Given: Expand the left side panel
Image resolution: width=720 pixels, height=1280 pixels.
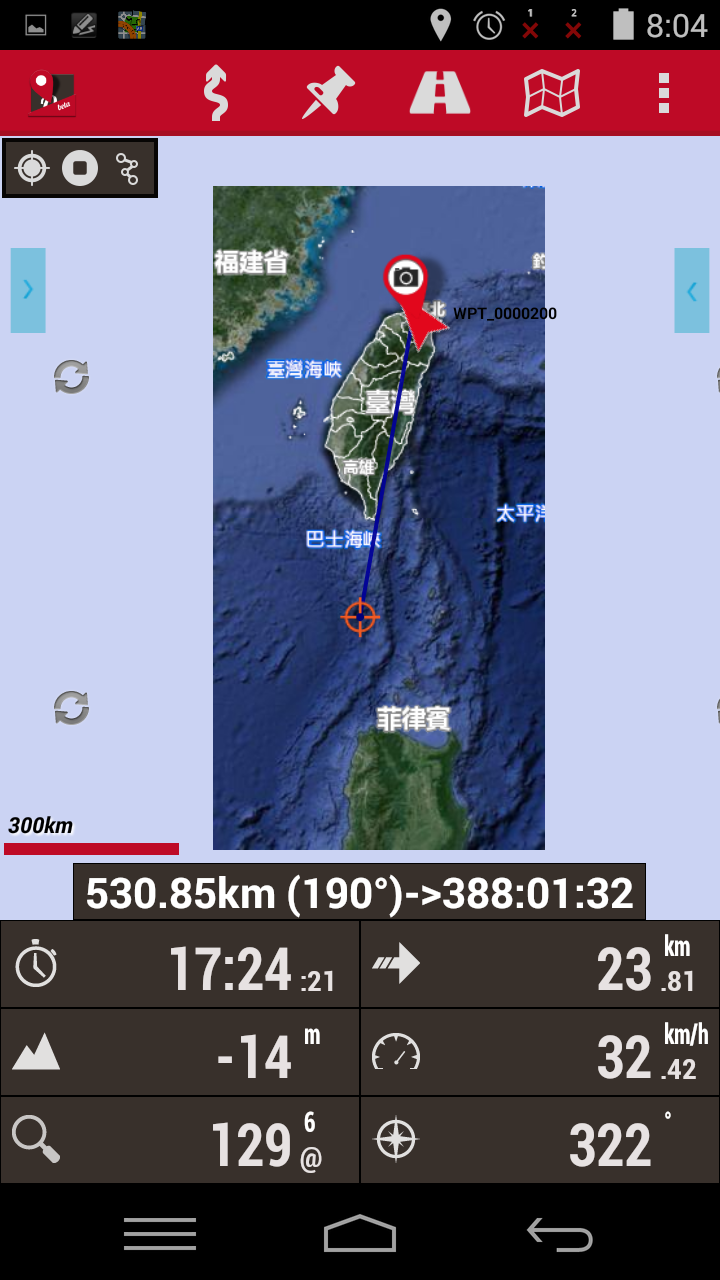Looking at the screenshot, I should point(28,290).
